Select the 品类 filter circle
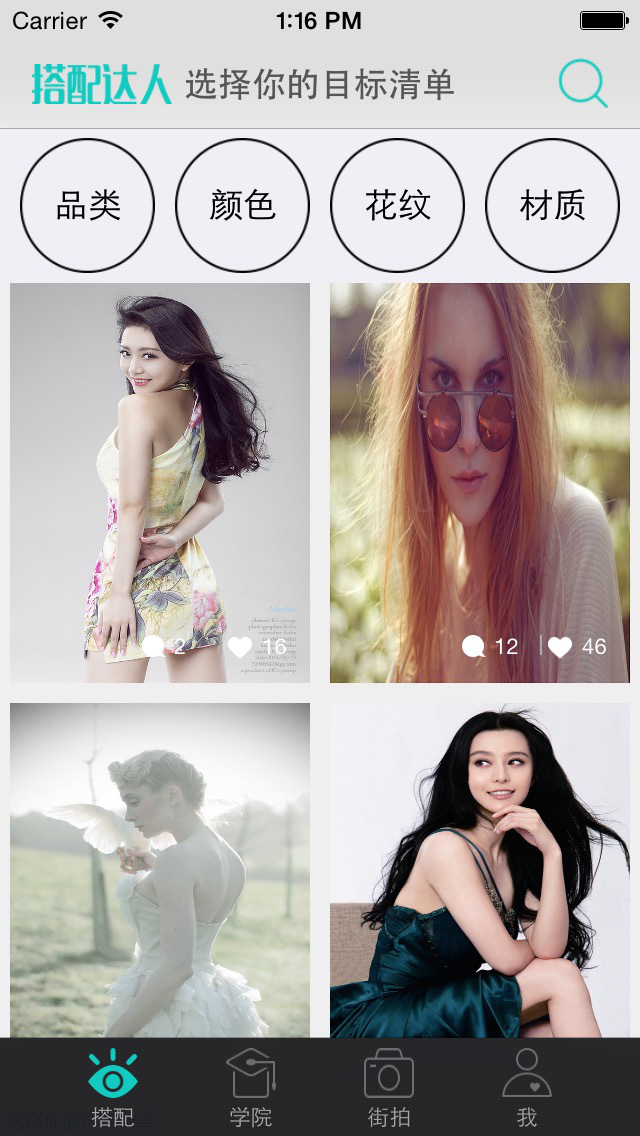The image size is (640, 1136). (88, 205)
